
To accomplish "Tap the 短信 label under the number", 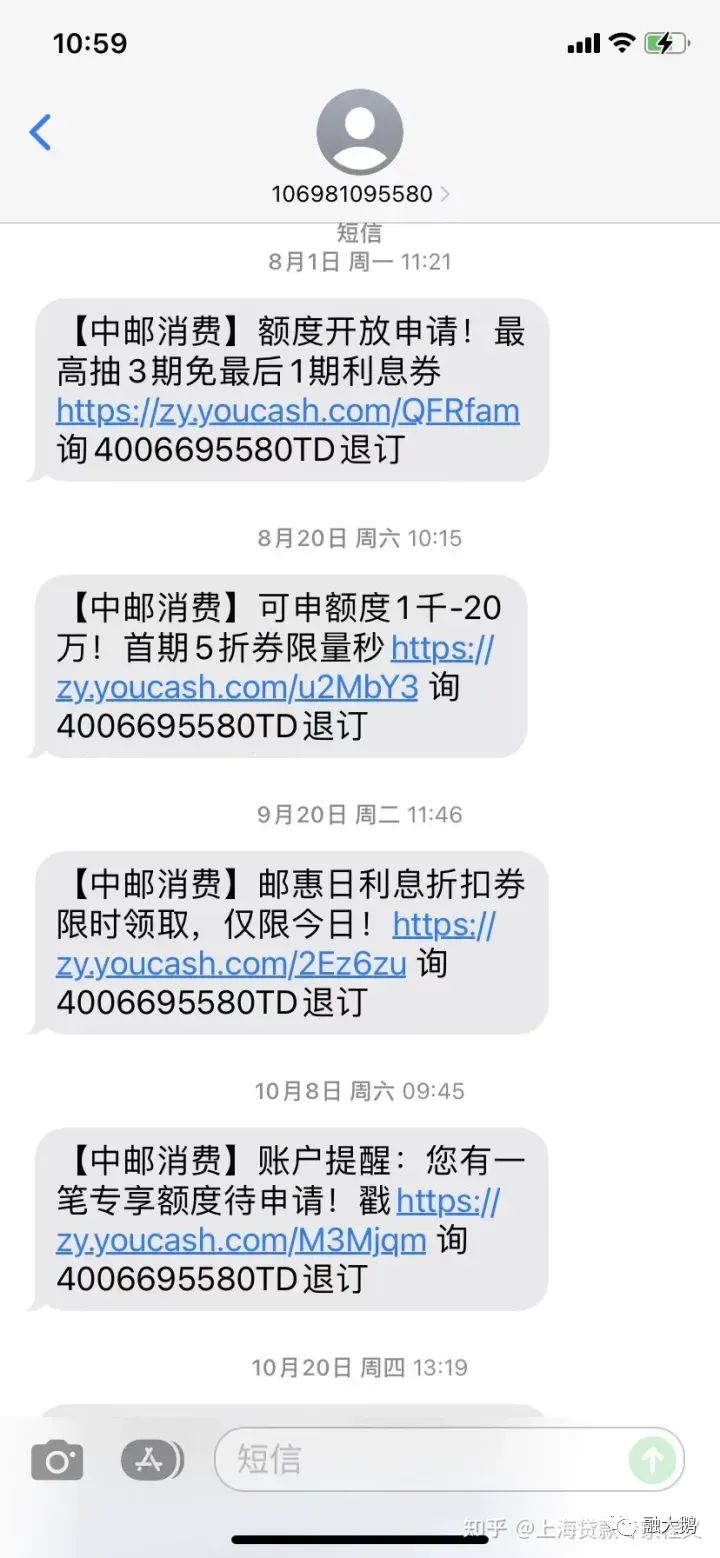I will click(x=358, y=232).
